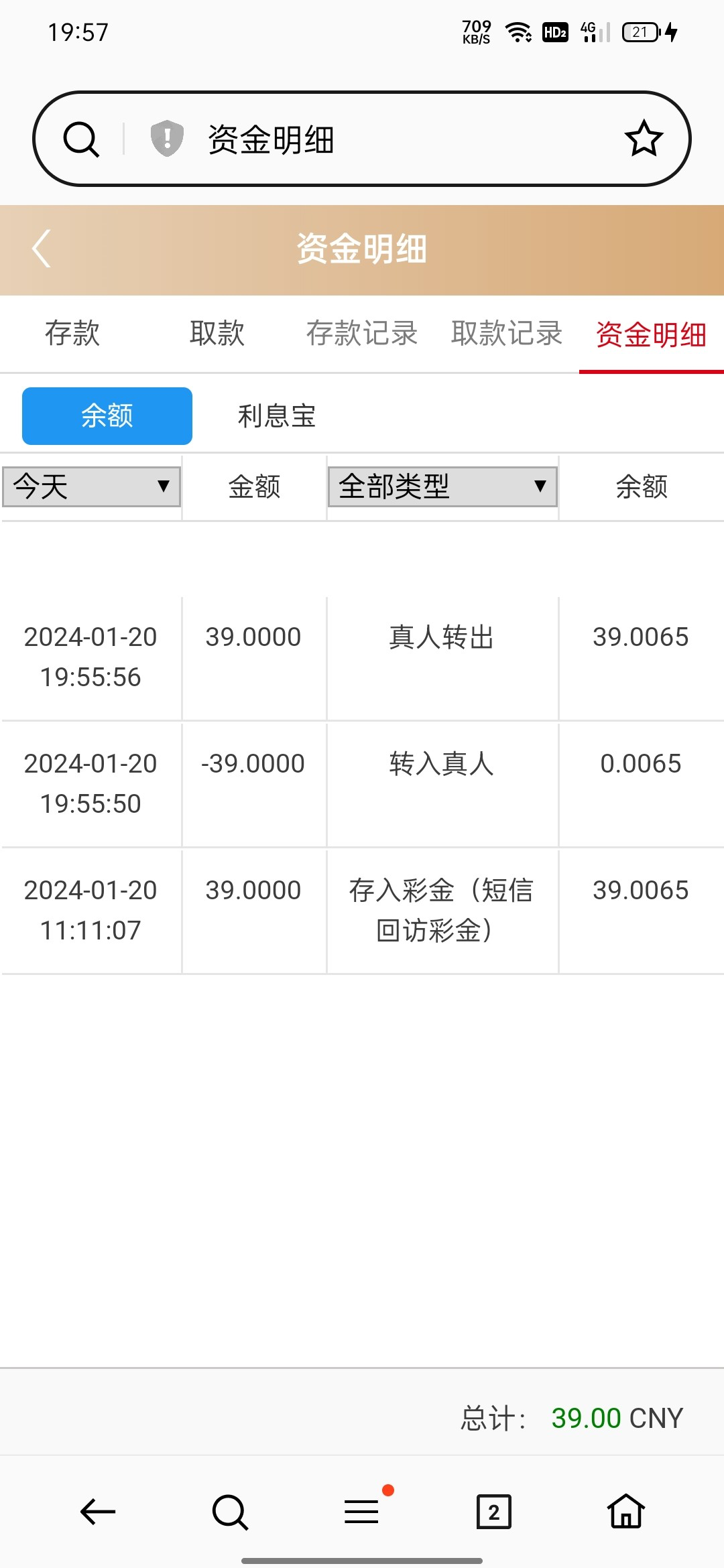Screen dimensions: 724x1568
Task: Expand the 今天 date dropdown
Action: [91, 486]
